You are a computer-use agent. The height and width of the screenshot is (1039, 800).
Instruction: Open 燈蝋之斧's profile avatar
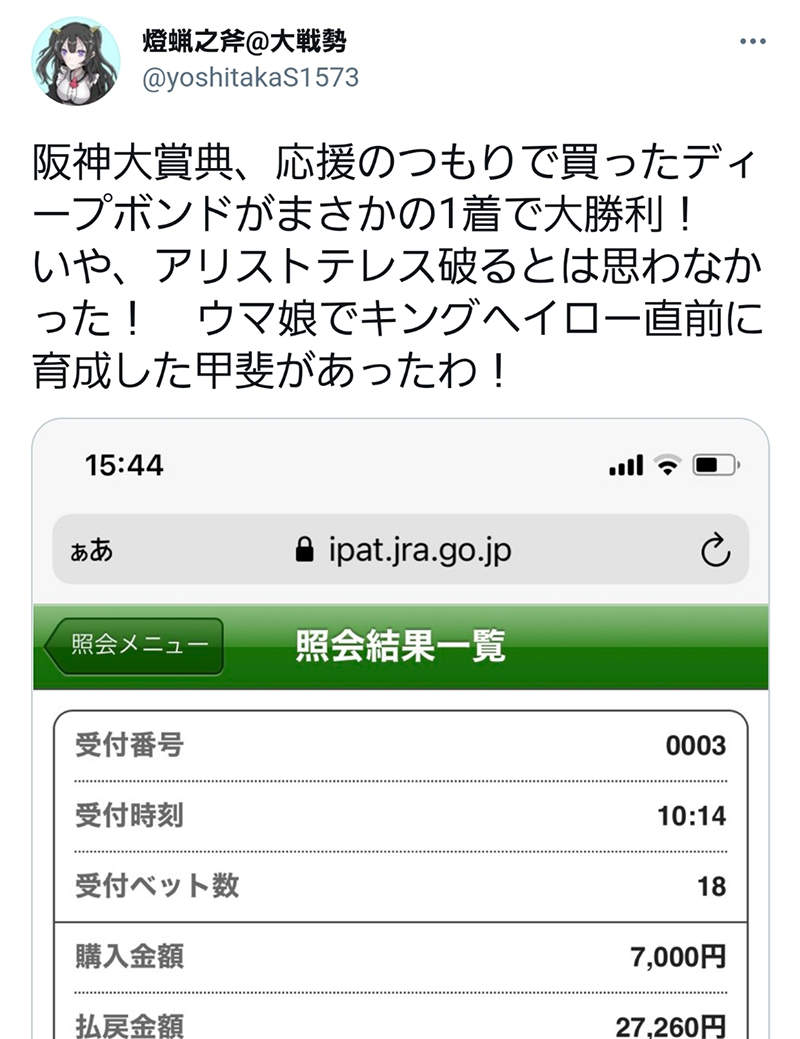click(x=76, y=60)
